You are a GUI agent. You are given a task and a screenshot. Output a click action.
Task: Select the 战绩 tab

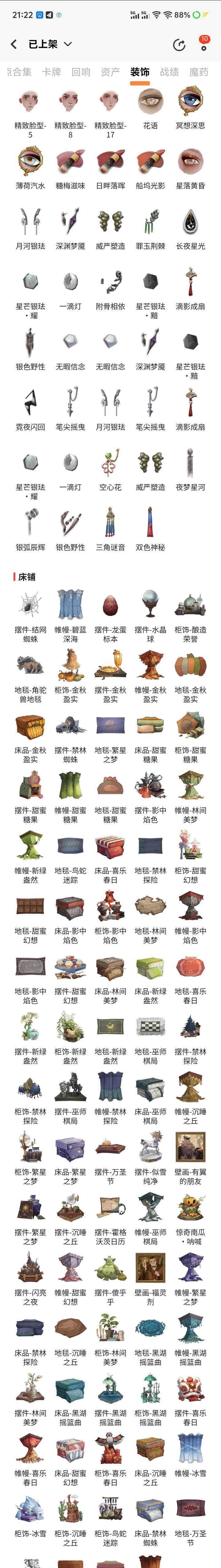[x=169, y=72]
